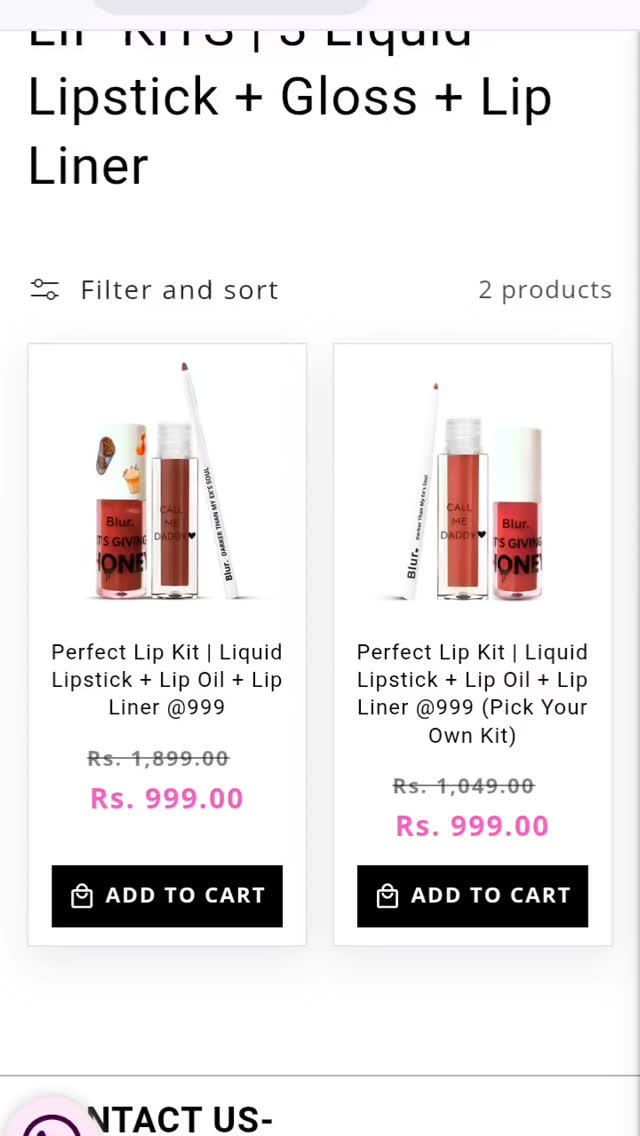The height and width of the screenshot is (1136, 640).
Task: Add Rs. 1,899.00 Perfect Lip Kit to cart
Action: coord(167,896)
